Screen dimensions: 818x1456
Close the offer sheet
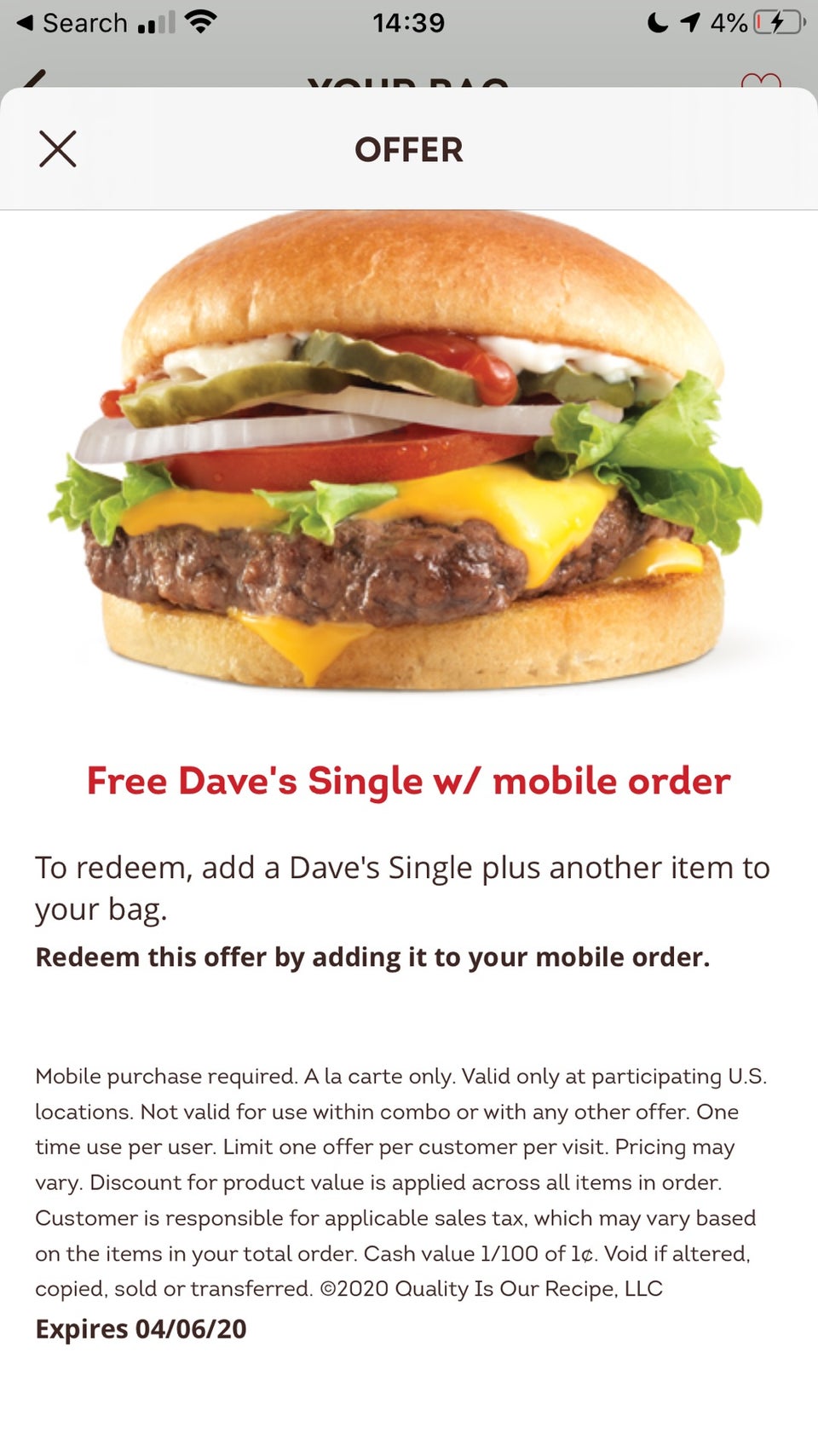[58, 149]
